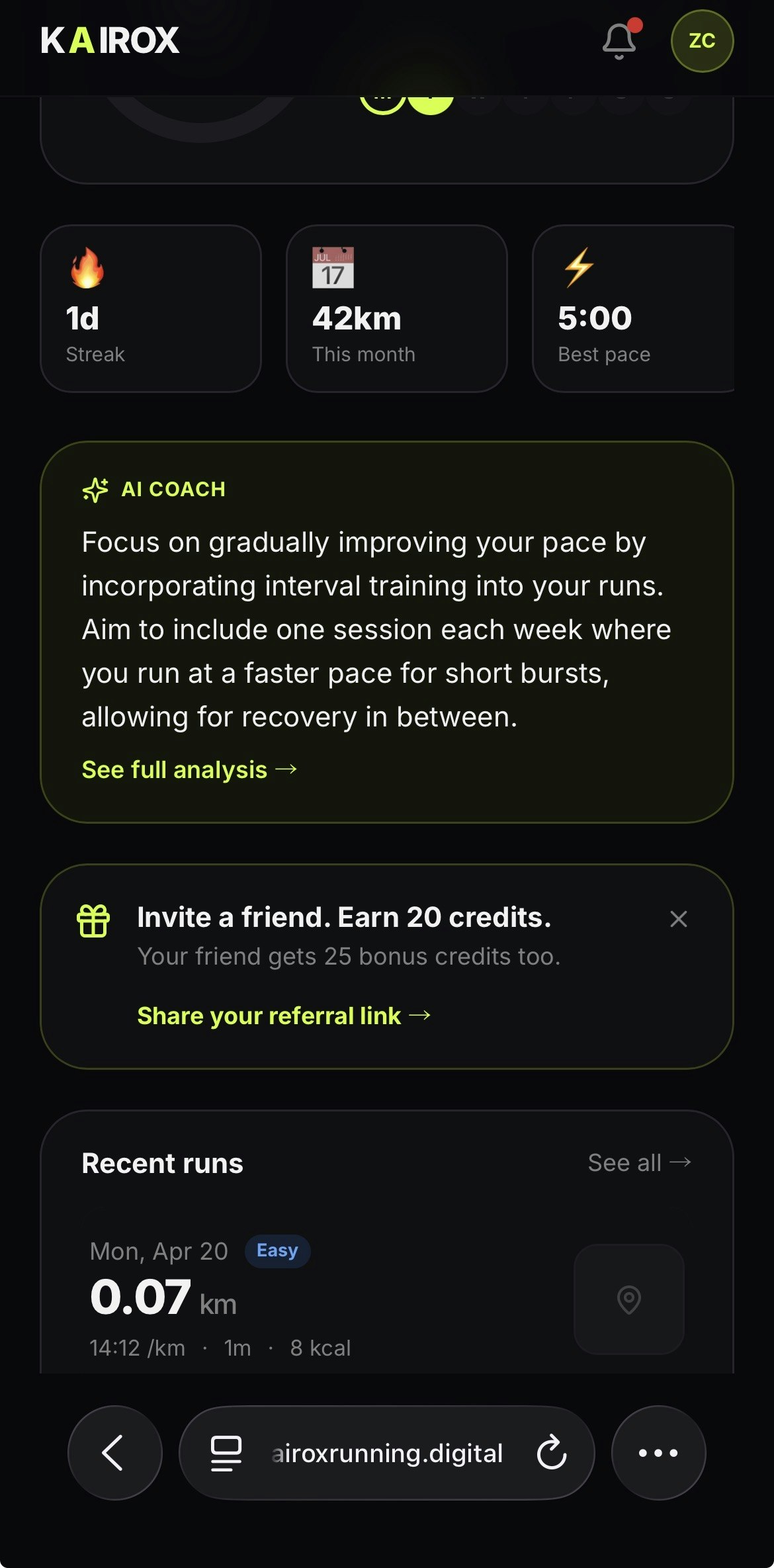Open the 42km This month card
Viewport: 774px width, 1568px height.
click(397, 308)
